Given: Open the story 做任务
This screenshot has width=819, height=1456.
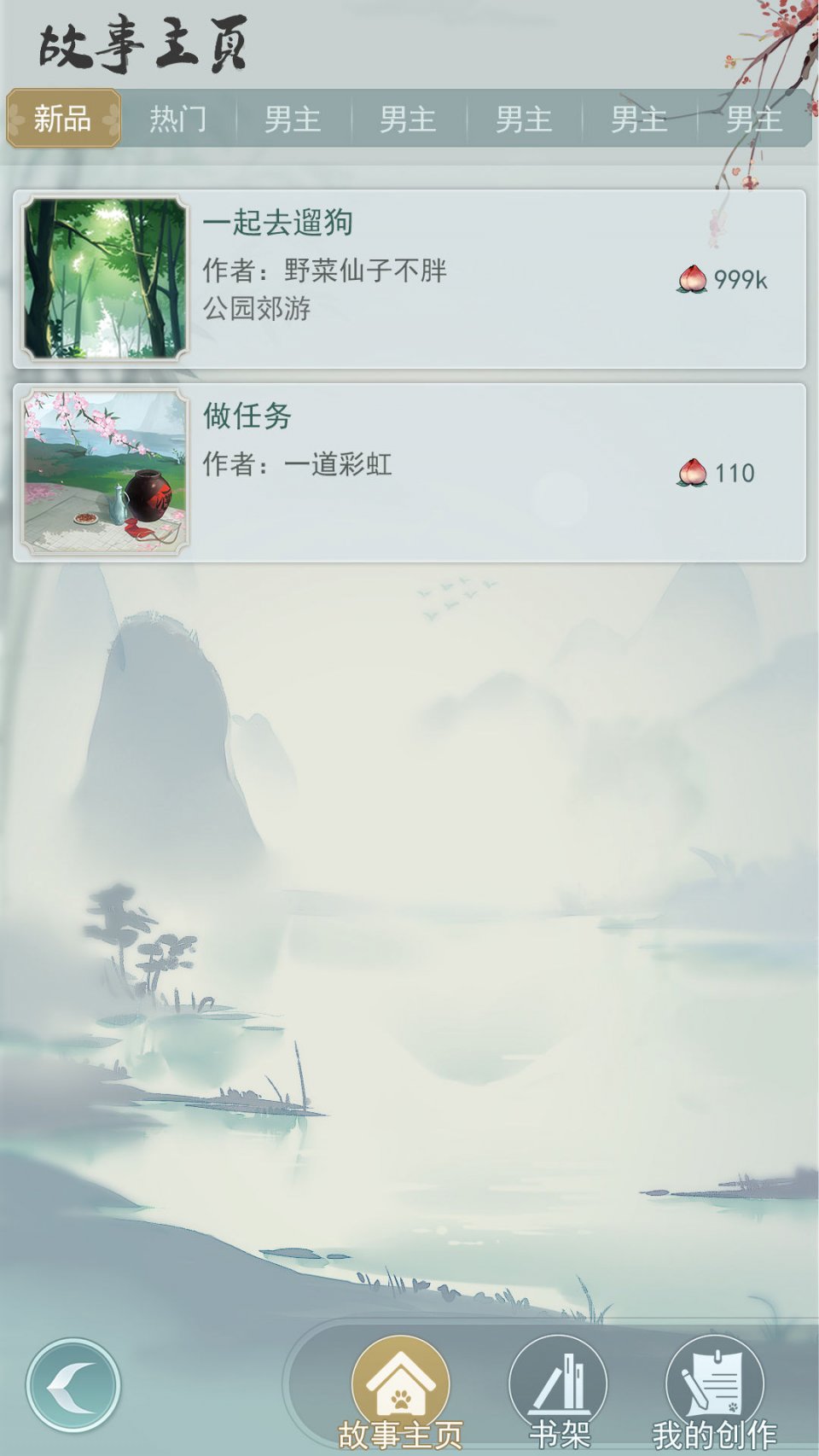Looking at the screenshot, I should [409, 472].
